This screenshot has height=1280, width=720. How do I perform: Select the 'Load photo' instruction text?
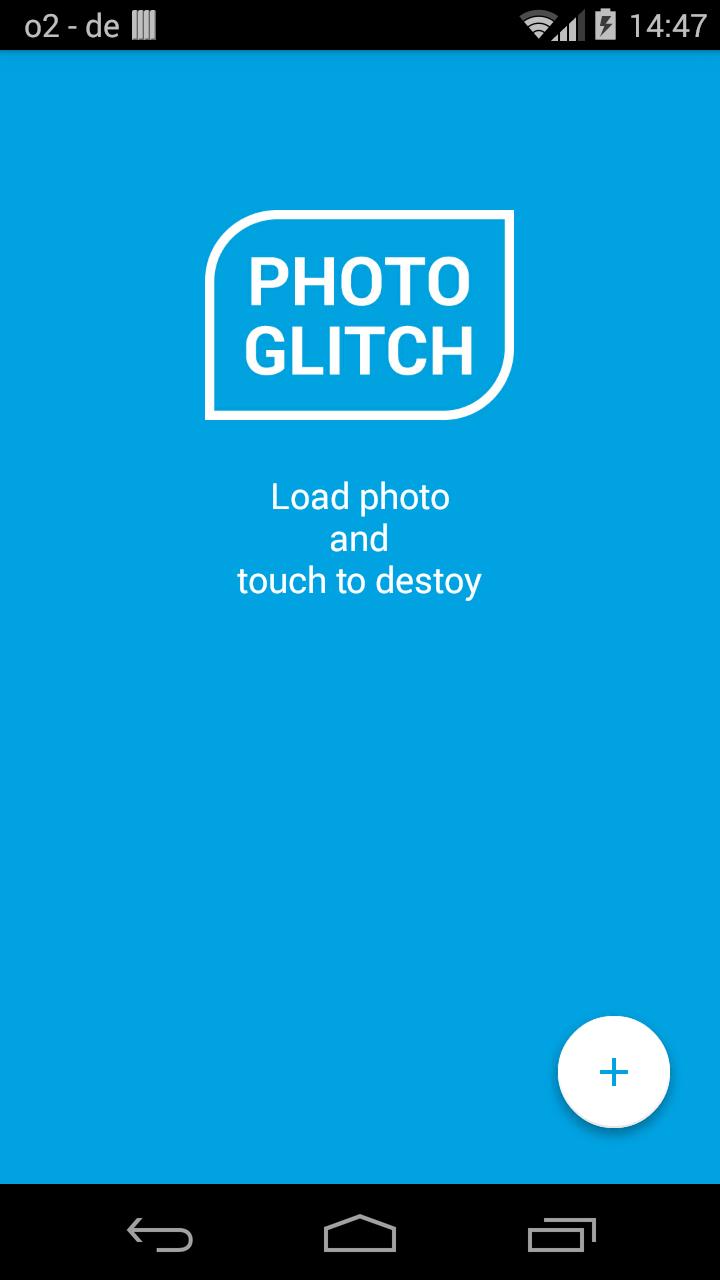pyautogui.click(x=358, y=497)
